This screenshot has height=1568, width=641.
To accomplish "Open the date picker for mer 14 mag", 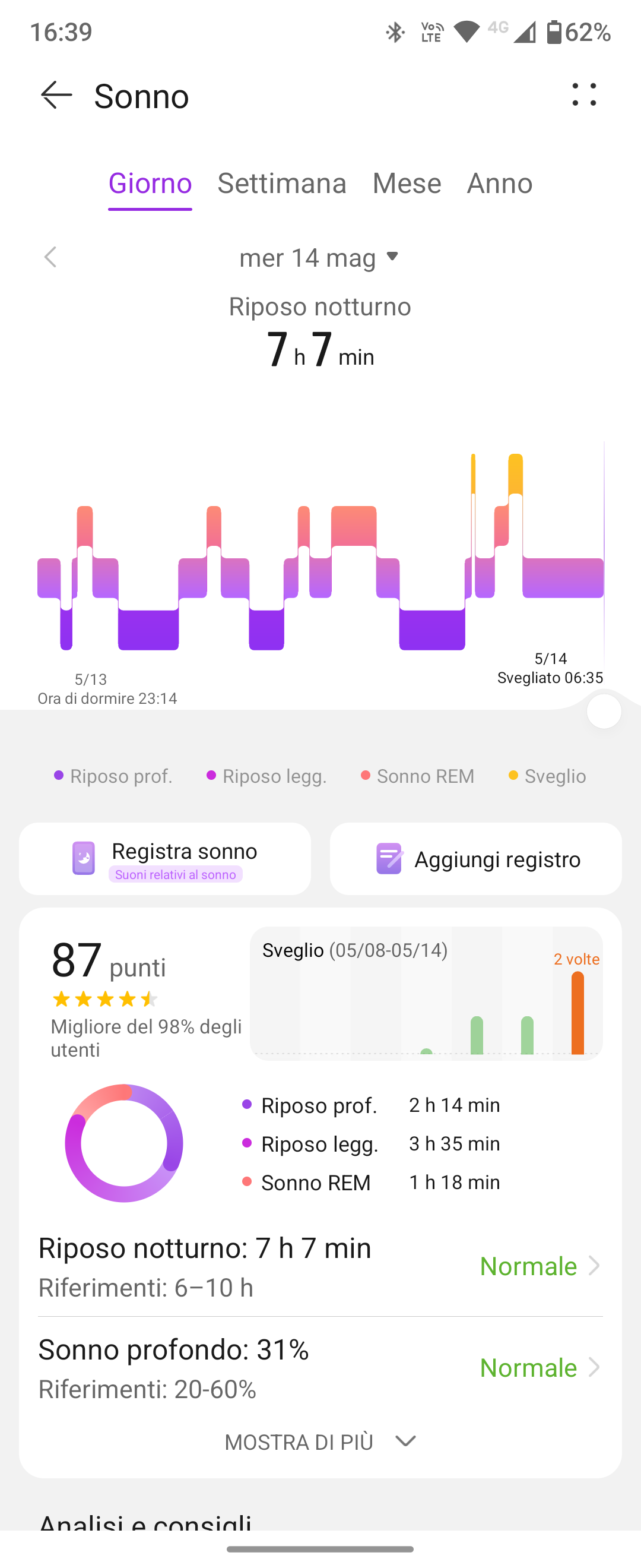I will pos(319,258).
